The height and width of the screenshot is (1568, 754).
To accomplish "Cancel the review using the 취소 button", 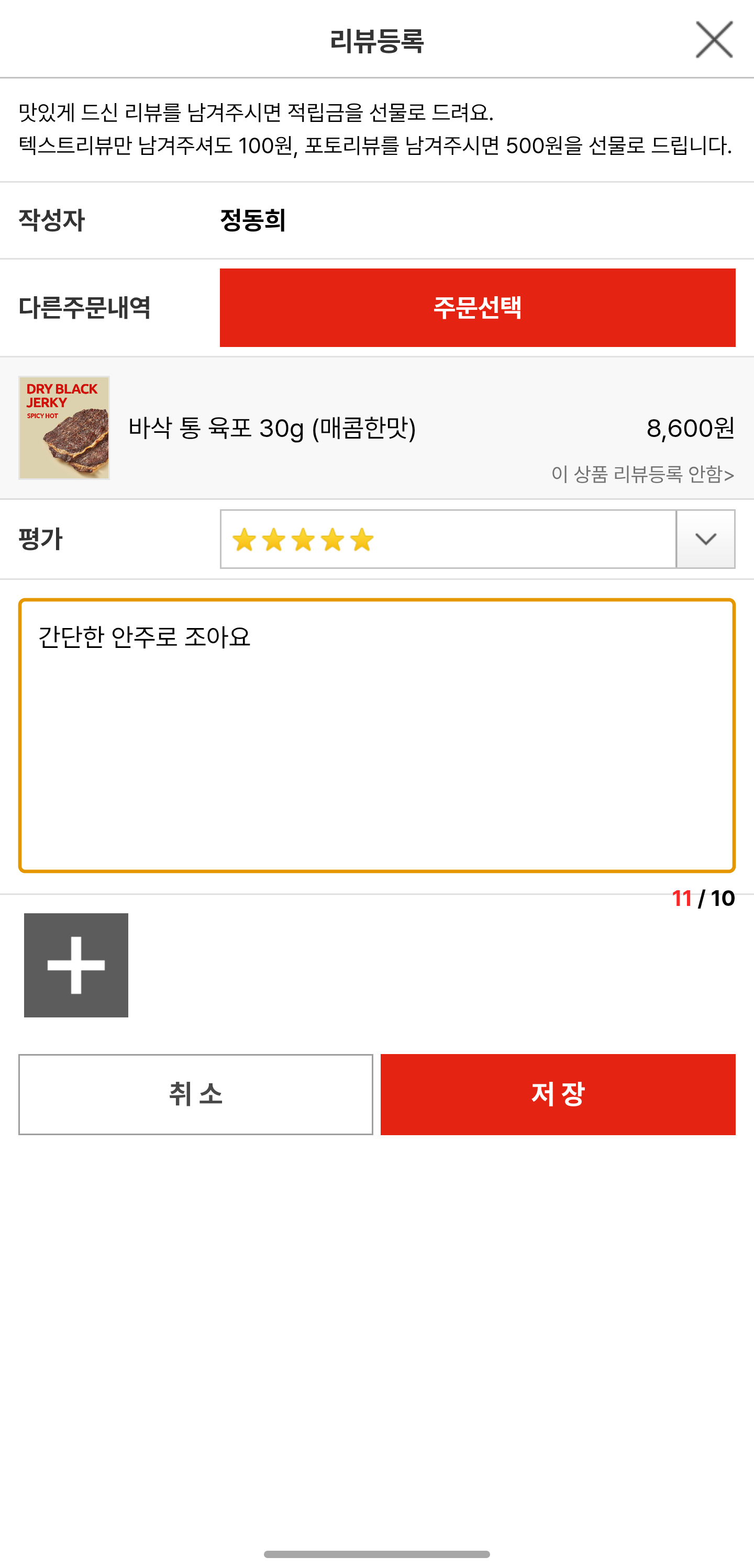I will tap(196, 1093).
